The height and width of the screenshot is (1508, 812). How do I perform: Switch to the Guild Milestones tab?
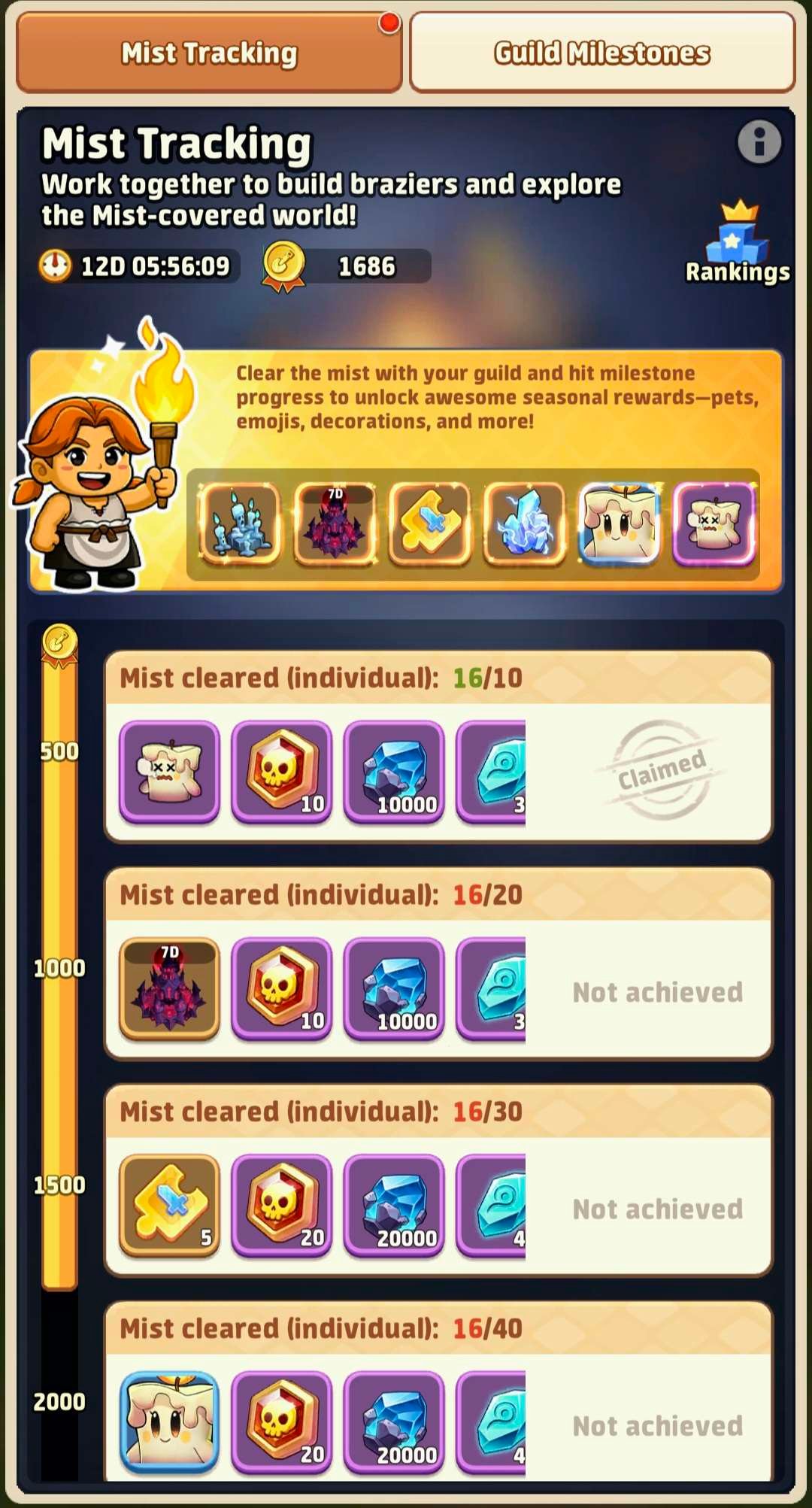tap(602, 53)
